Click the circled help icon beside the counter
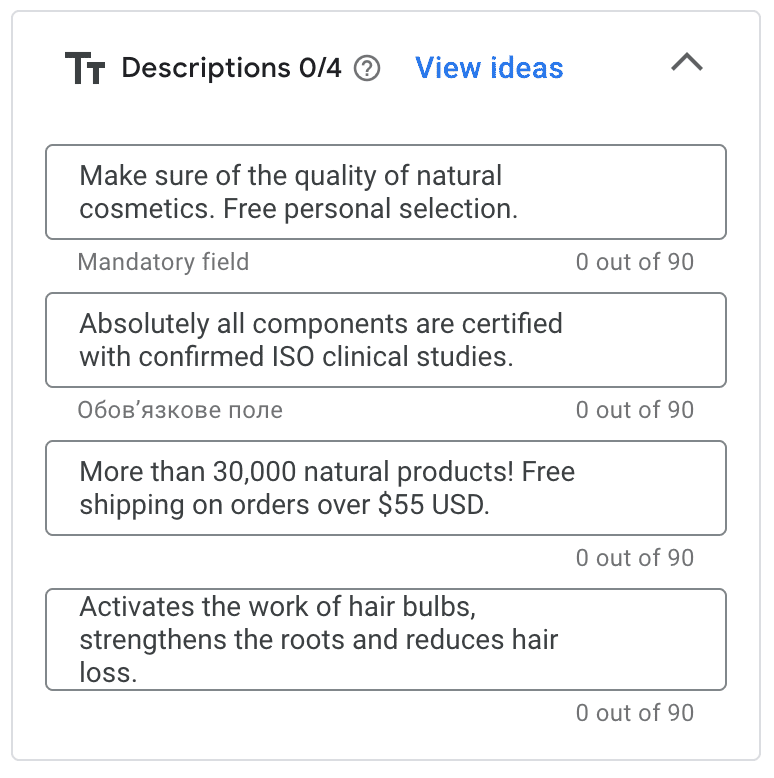The width and height of the screenshot is (774, 778). (x=367, y=69)
